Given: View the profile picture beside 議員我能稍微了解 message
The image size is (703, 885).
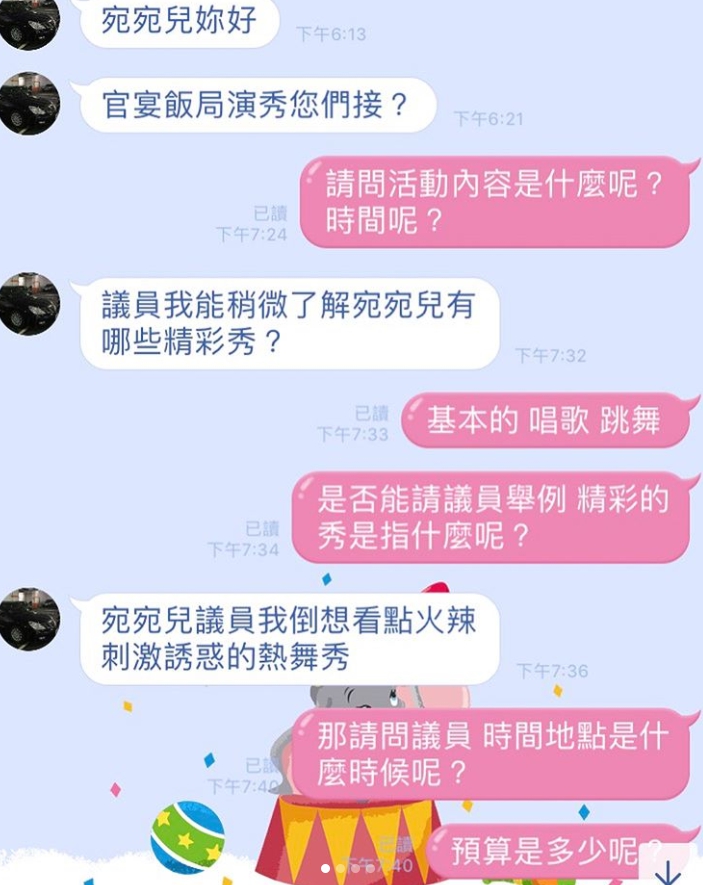Looking at the screenshot, I should coord(29,303).
